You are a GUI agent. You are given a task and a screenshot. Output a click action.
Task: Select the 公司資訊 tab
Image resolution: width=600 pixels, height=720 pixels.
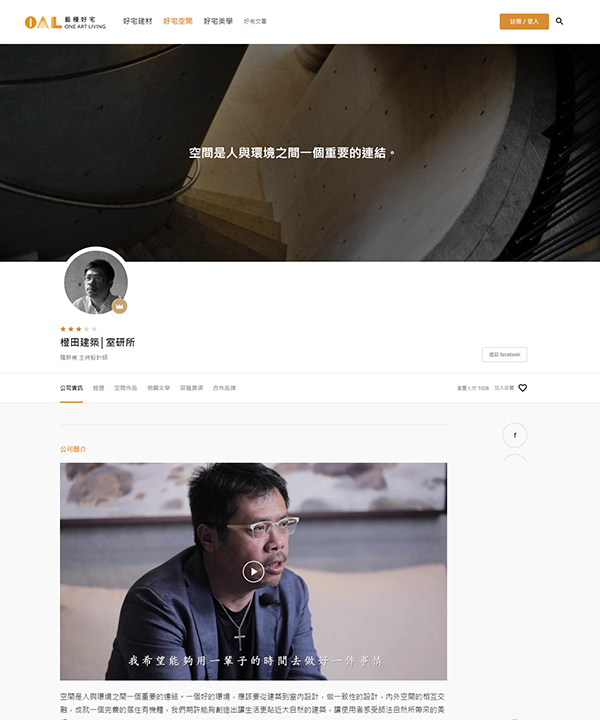(x=71, y=388)
